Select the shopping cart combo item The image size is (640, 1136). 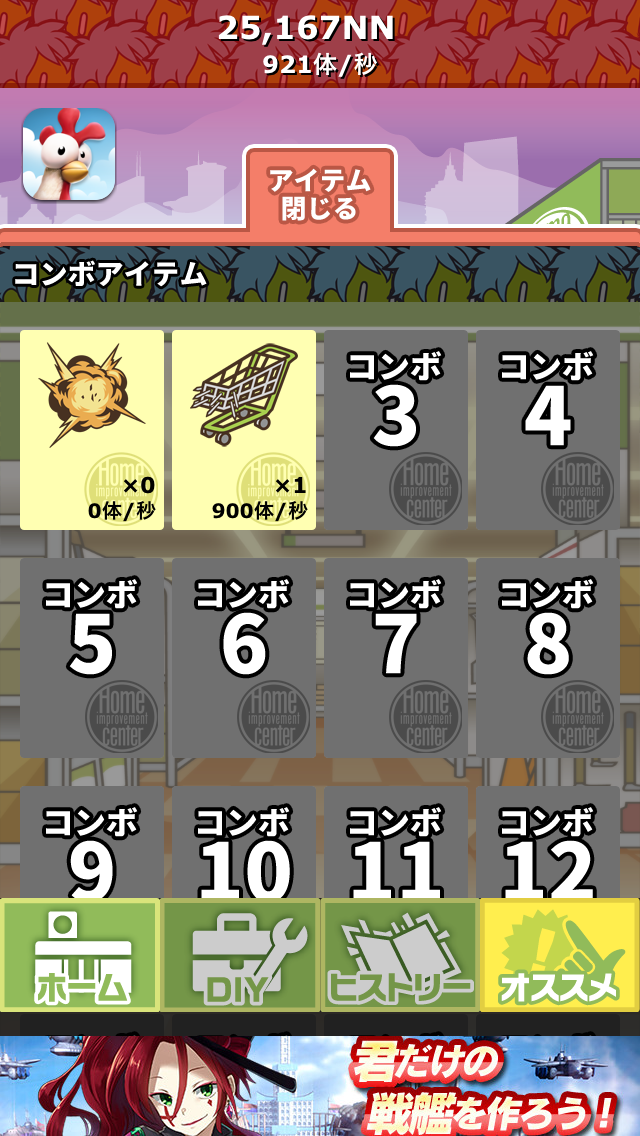(x=244, y=429)
